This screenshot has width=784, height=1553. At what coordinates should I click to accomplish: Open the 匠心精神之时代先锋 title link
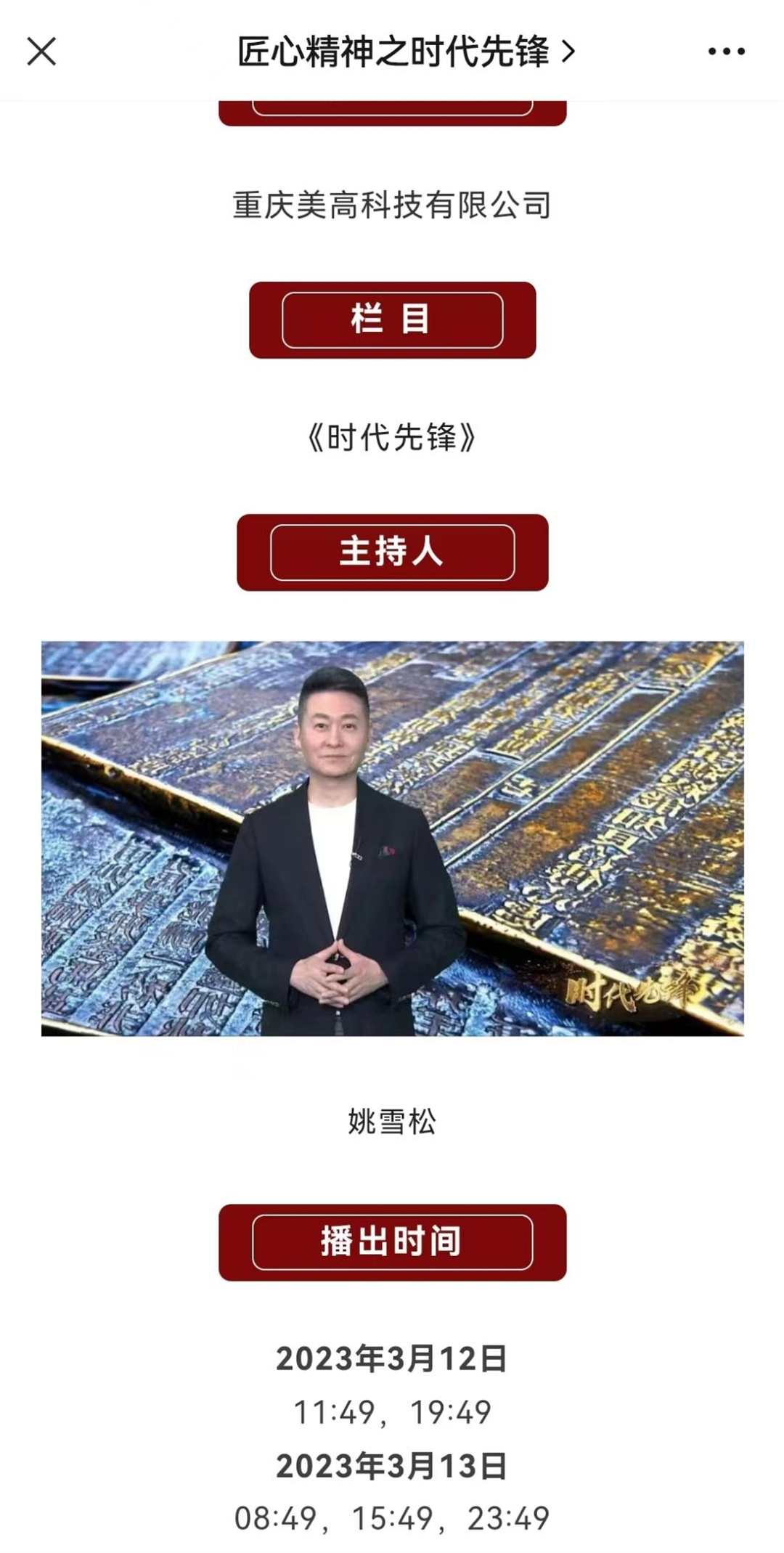coord(405,52)
